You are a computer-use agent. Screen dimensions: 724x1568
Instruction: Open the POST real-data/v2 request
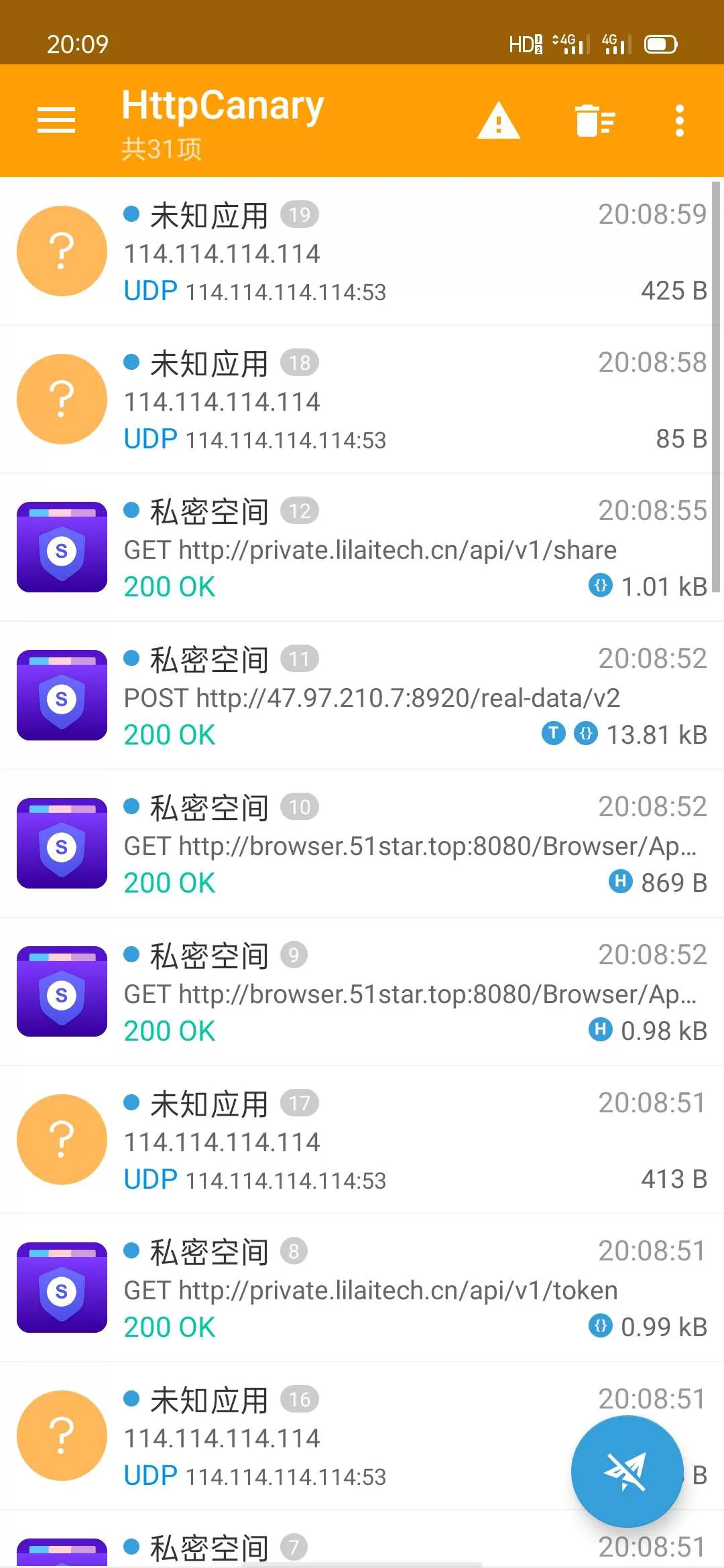(x=362, y=696)
